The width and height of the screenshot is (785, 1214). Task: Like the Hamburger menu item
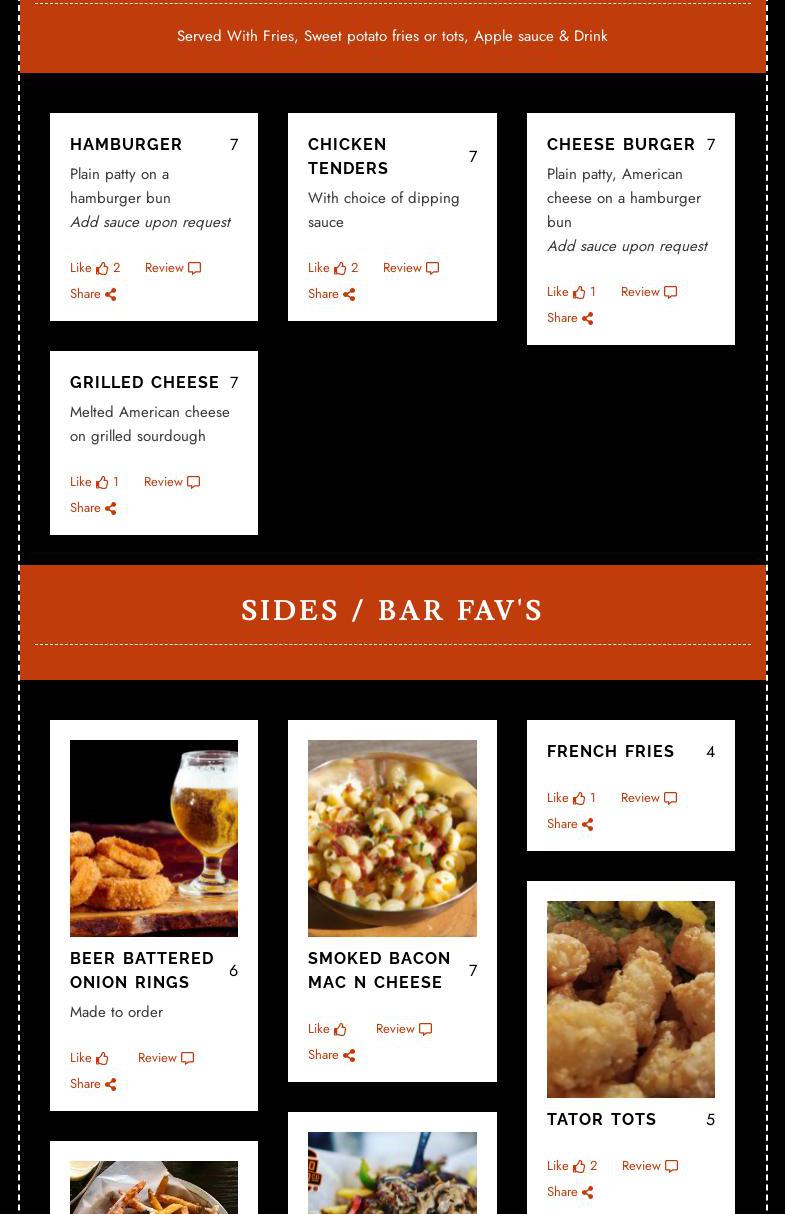pyautogui.click(x=94, y=268)
